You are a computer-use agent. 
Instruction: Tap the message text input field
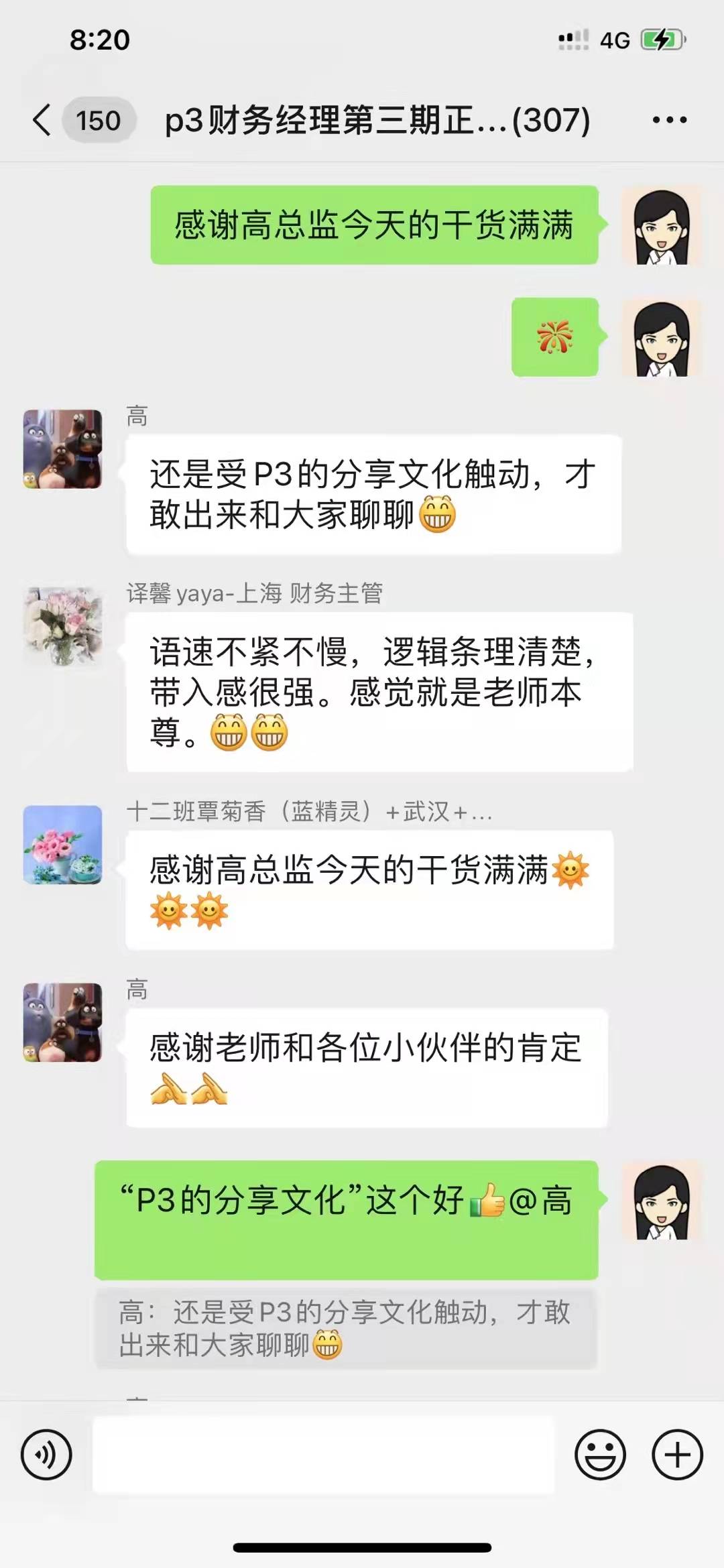(323, 1454)
